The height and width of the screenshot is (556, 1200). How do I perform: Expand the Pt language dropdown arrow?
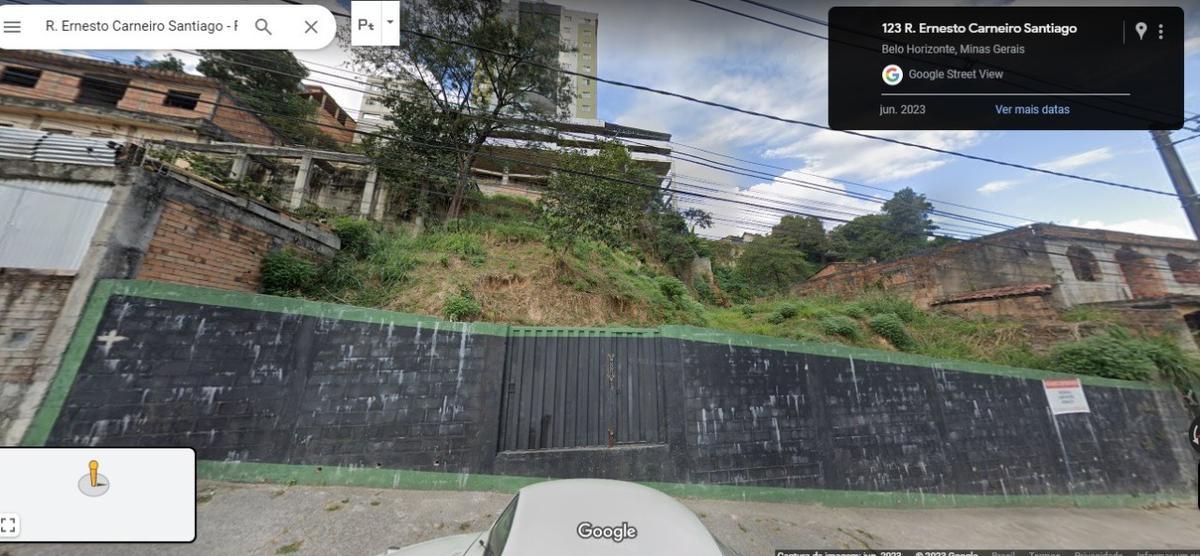click(389, 21)
